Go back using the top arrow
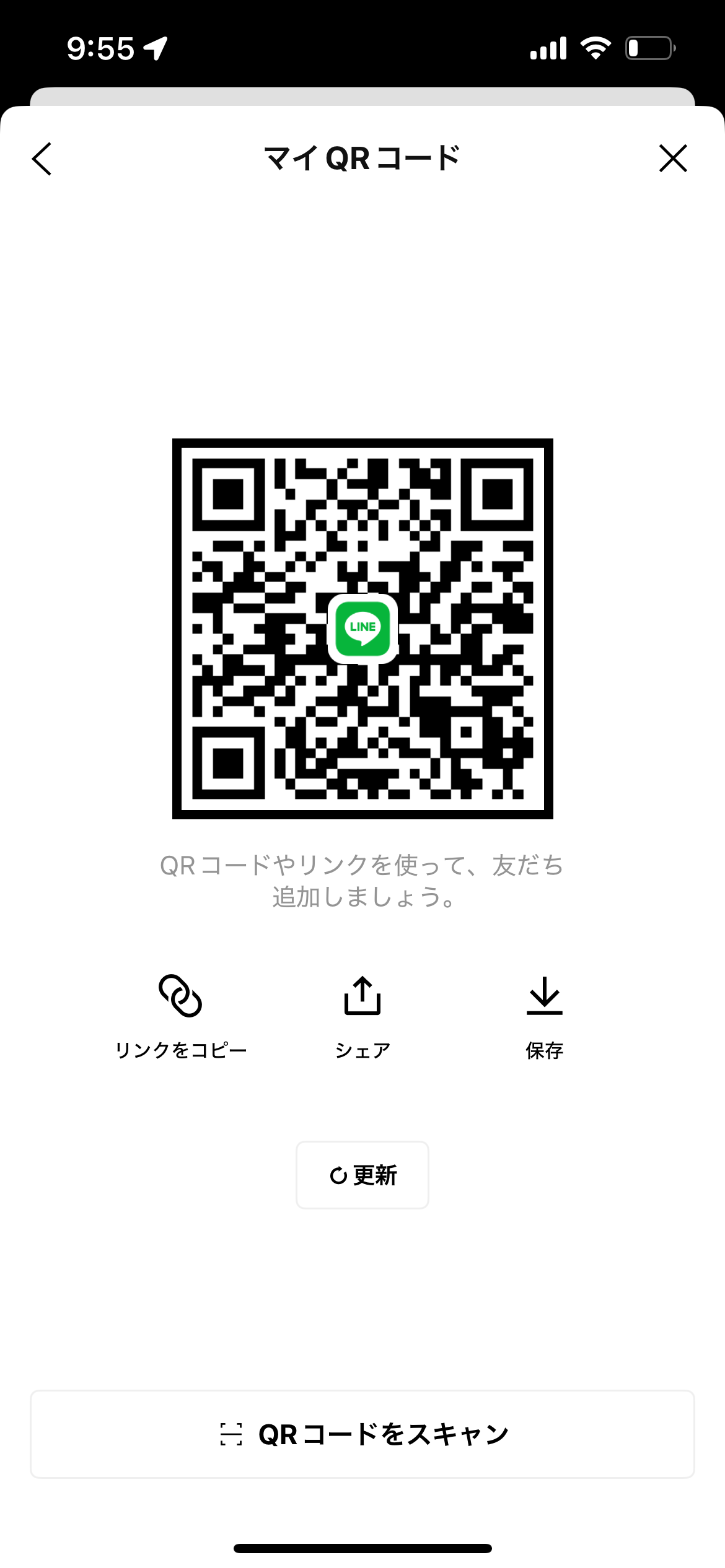This screenshot has height=1568, width=725. (42, 159)
